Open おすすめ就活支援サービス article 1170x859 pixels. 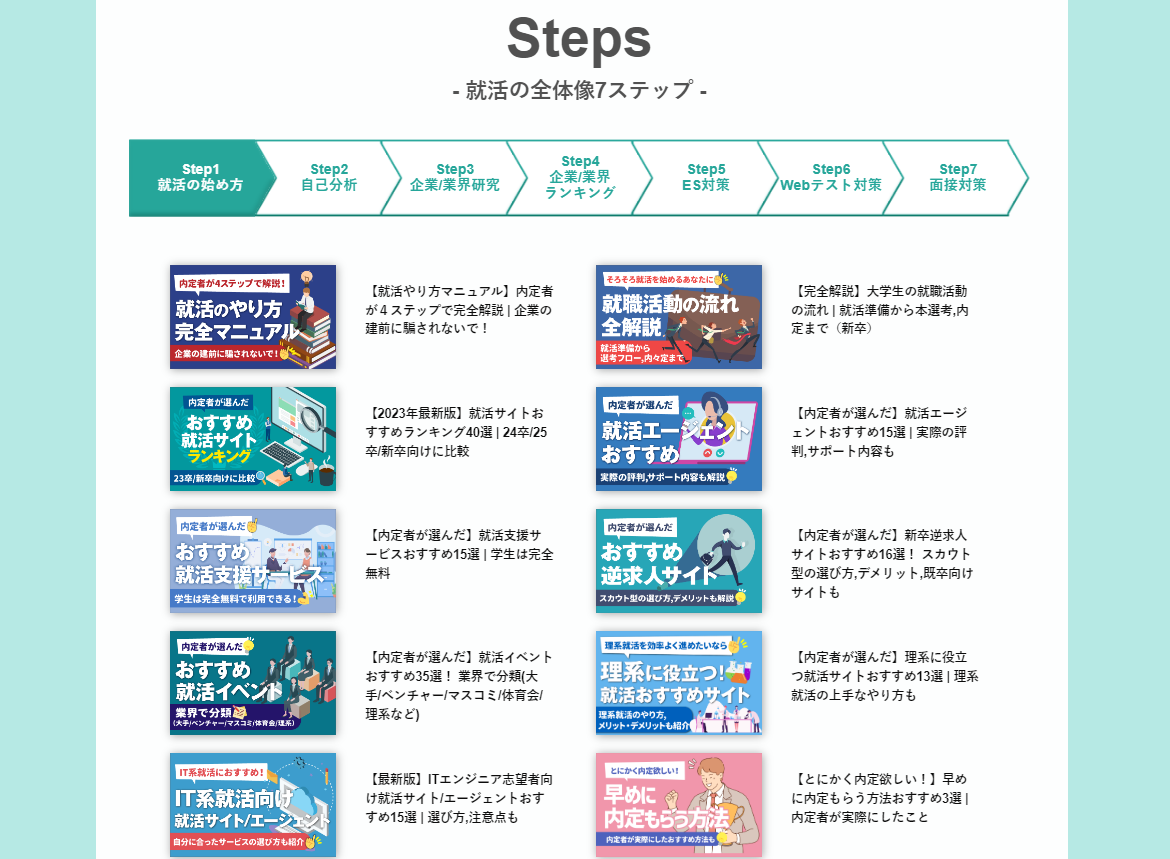(253, 561)
